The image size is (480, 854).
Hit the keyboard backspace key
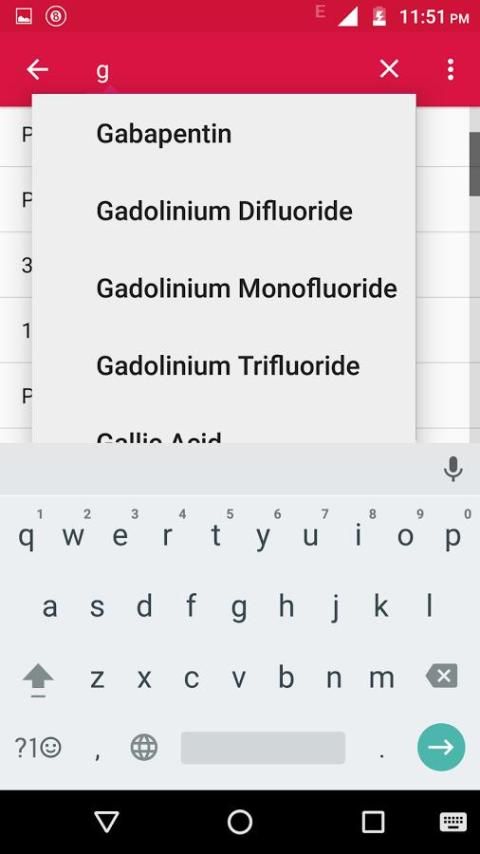442,676
